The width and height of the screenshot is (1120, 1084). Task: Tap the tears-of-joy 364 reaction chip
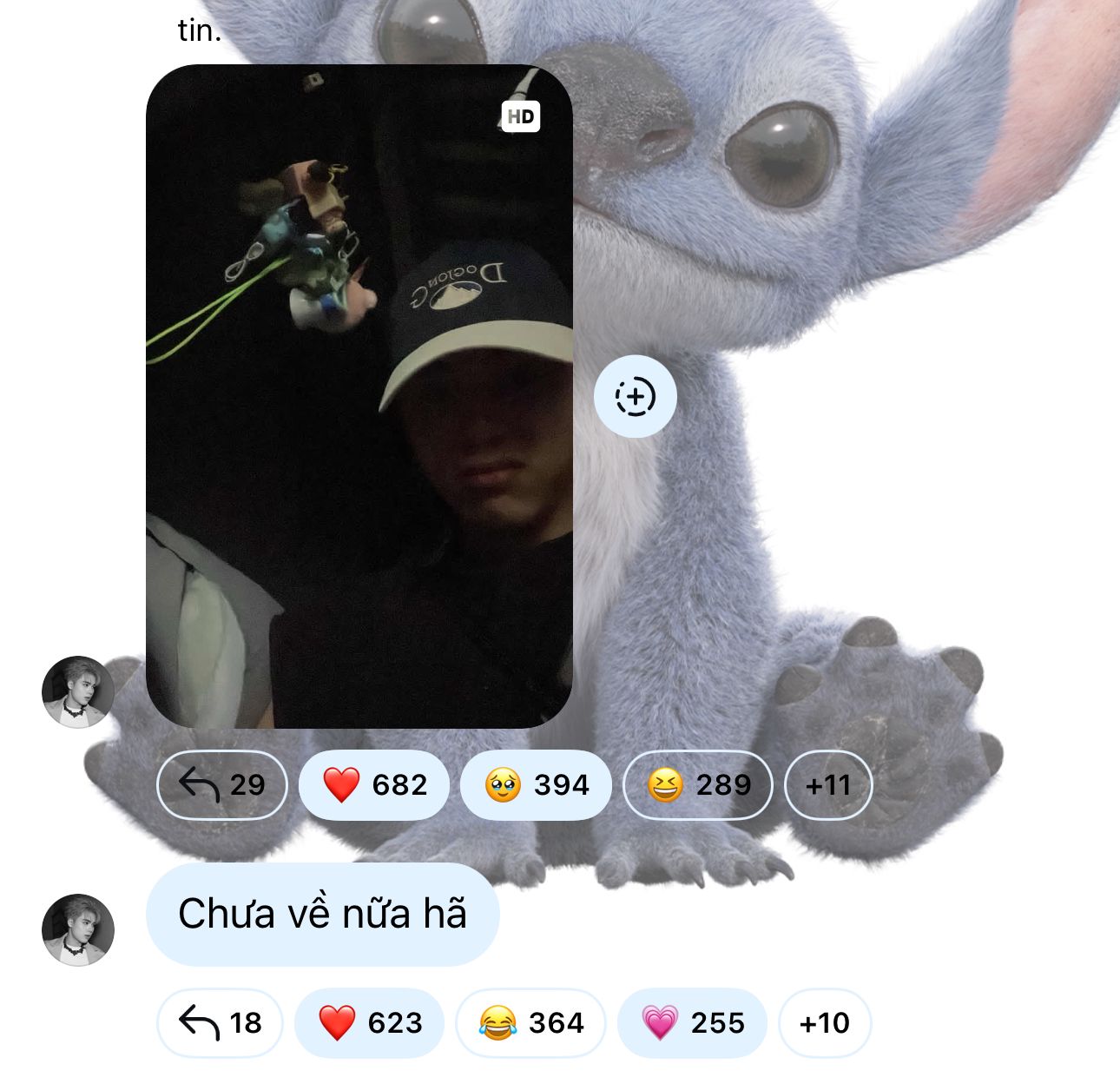tap(530, 1022)
